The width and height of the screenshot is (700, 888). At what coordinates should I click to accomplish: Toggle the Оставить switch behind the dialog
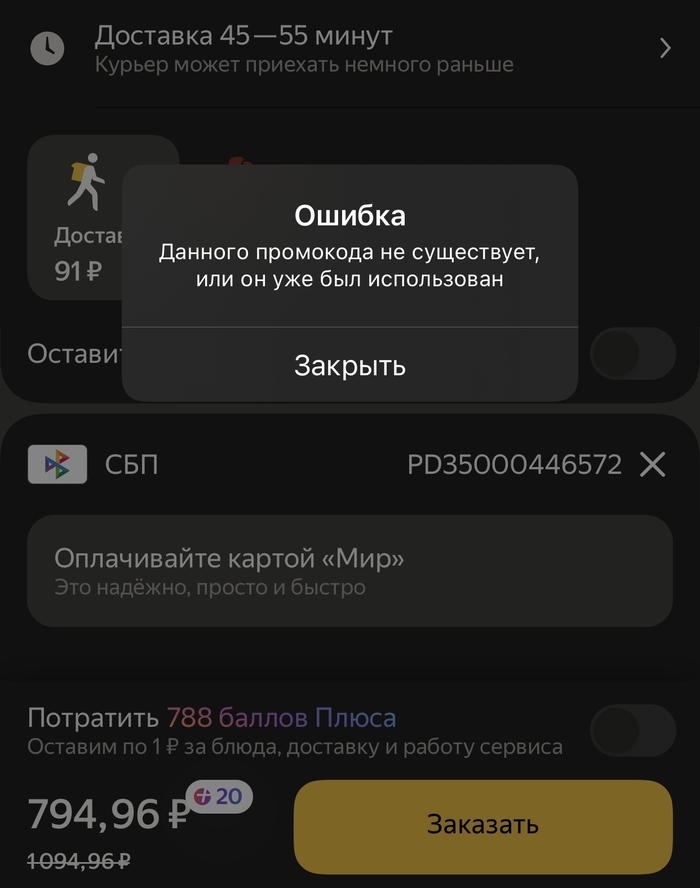coord(632,353)
